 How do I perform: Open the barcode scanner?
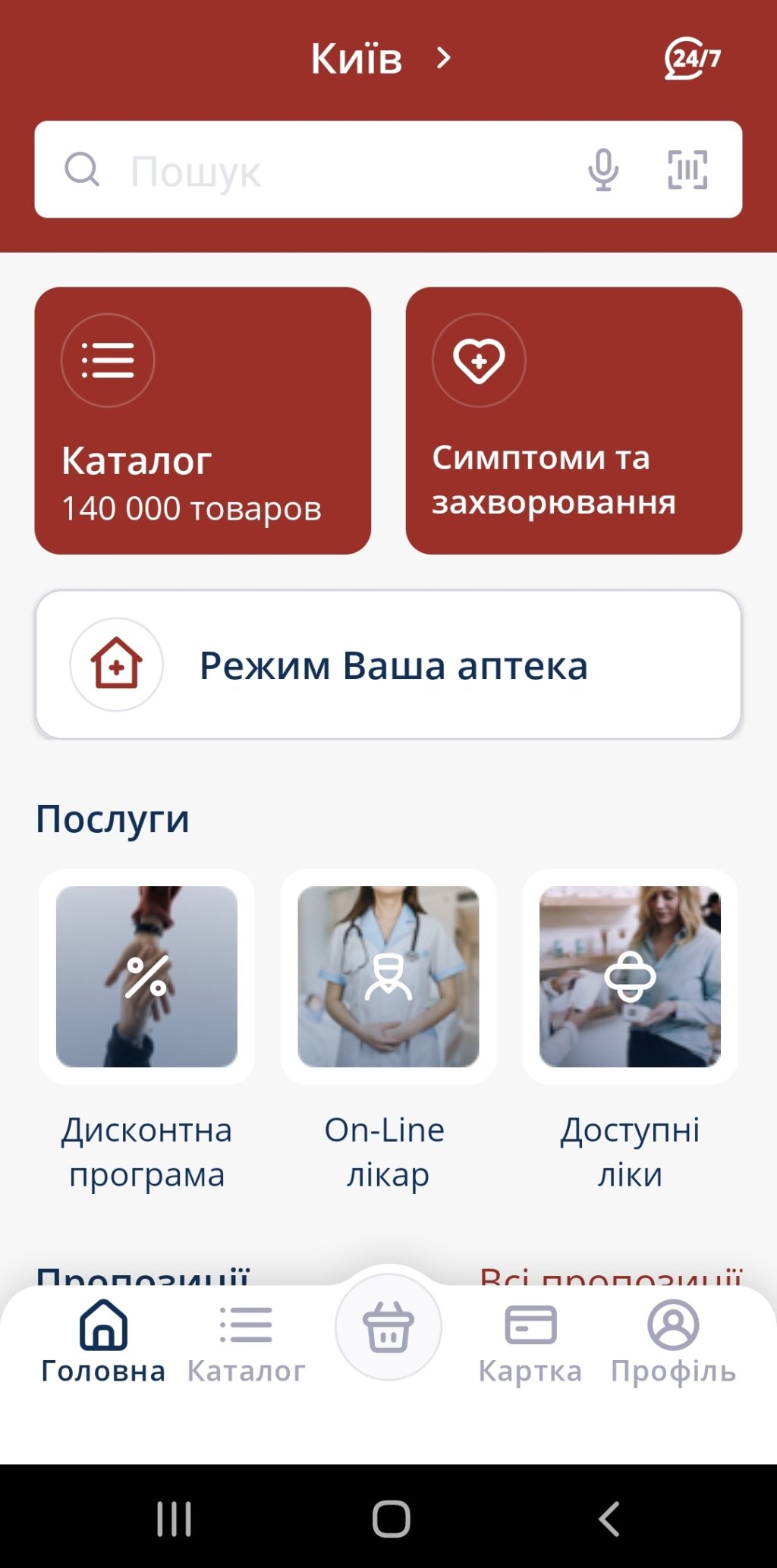click(687, 170)
